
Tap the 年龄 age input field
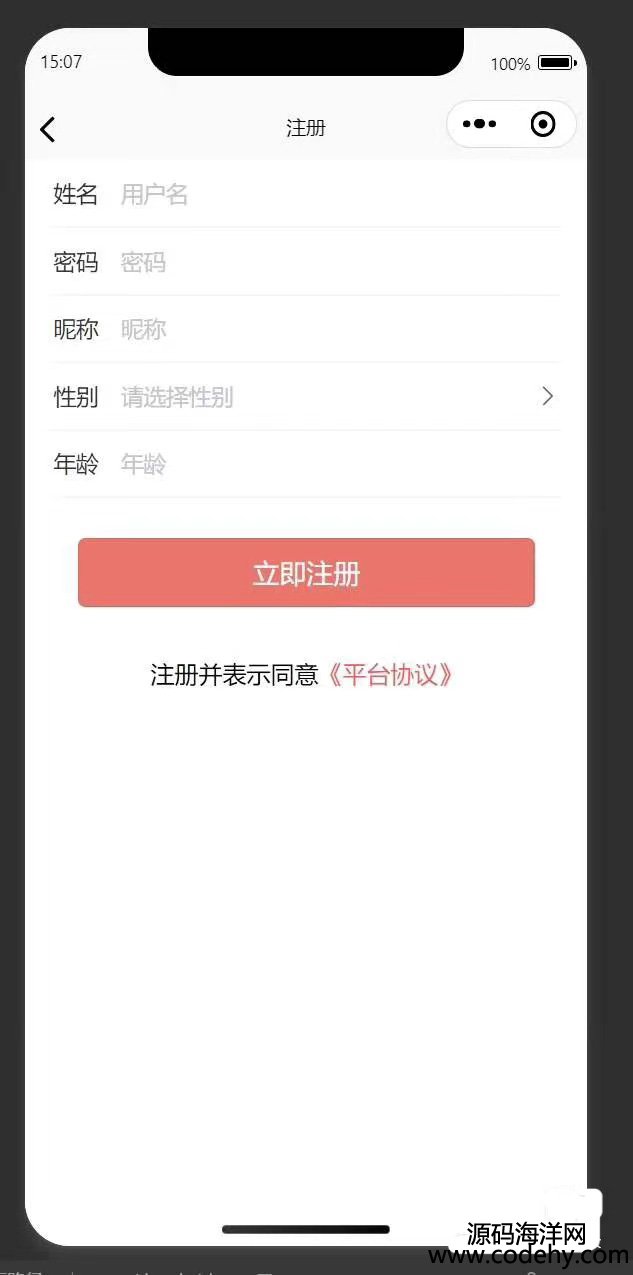click(330, 464)
